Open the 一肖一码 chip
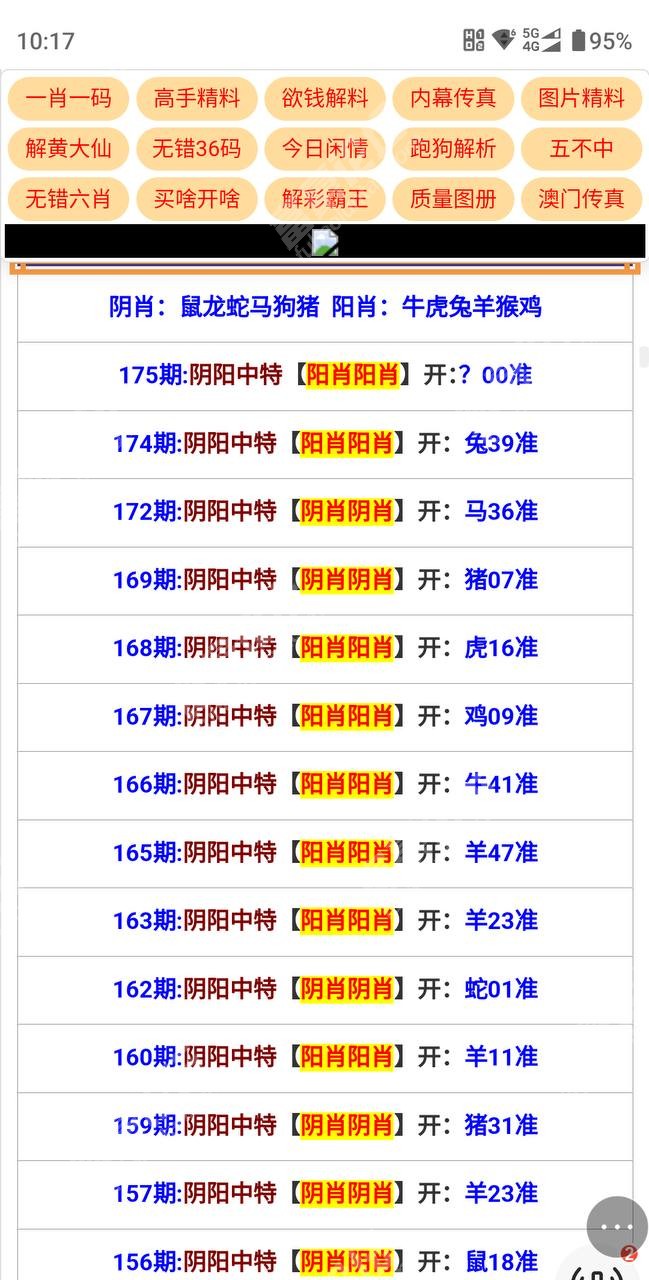 [x=68, y=98]
